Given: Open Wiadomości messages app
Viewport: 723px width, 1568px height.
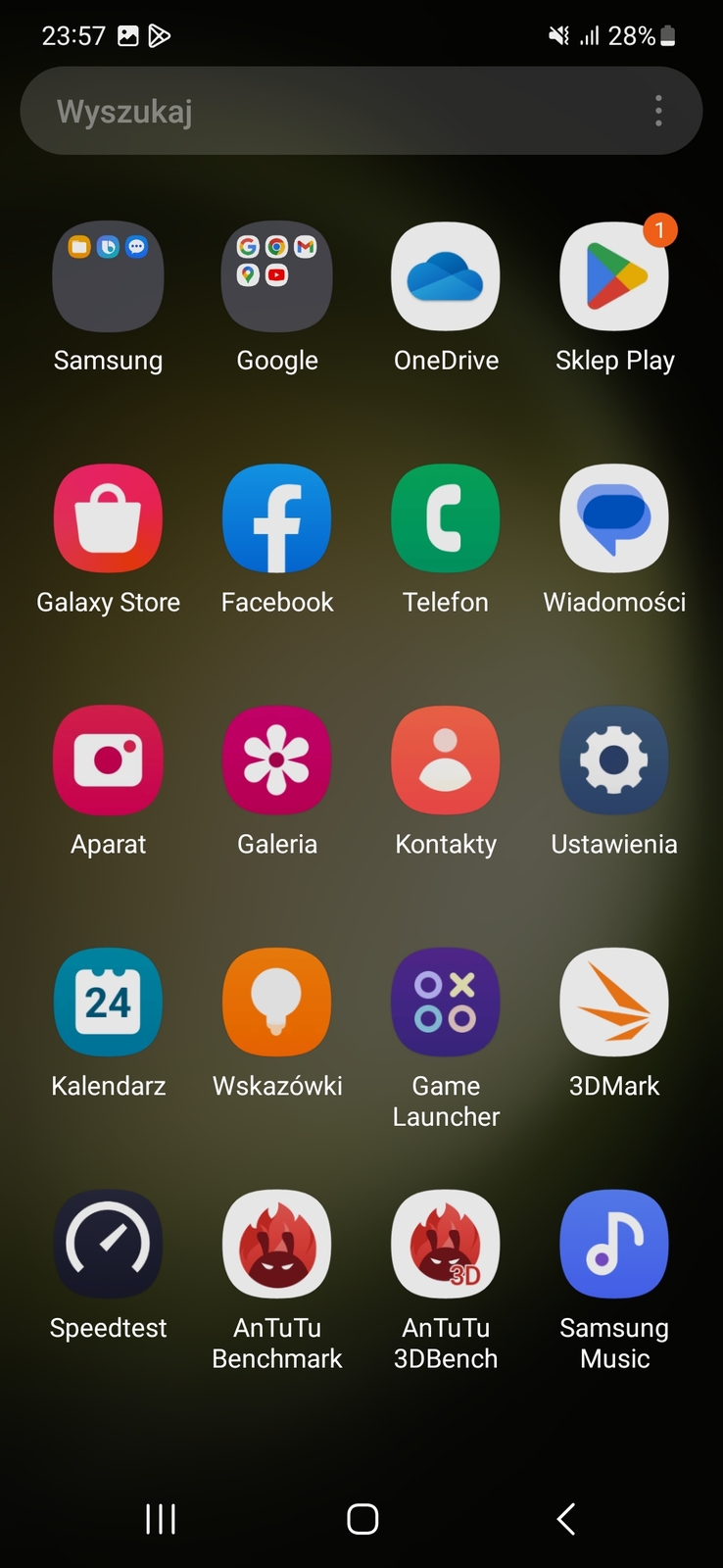Looking at the screenshot, I should pos(614,518).
